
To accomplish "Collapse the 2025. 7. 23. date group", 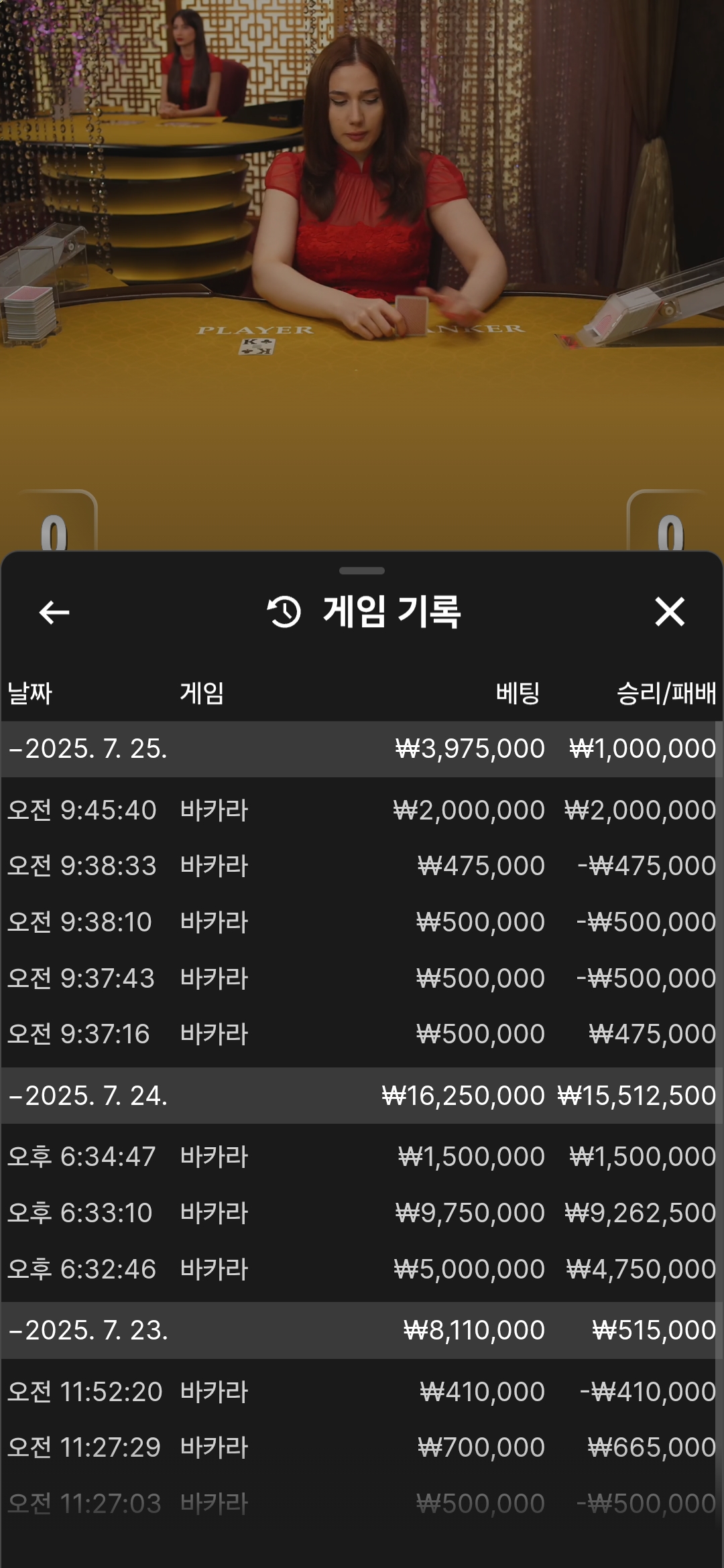I will (x=362, y=1330).
